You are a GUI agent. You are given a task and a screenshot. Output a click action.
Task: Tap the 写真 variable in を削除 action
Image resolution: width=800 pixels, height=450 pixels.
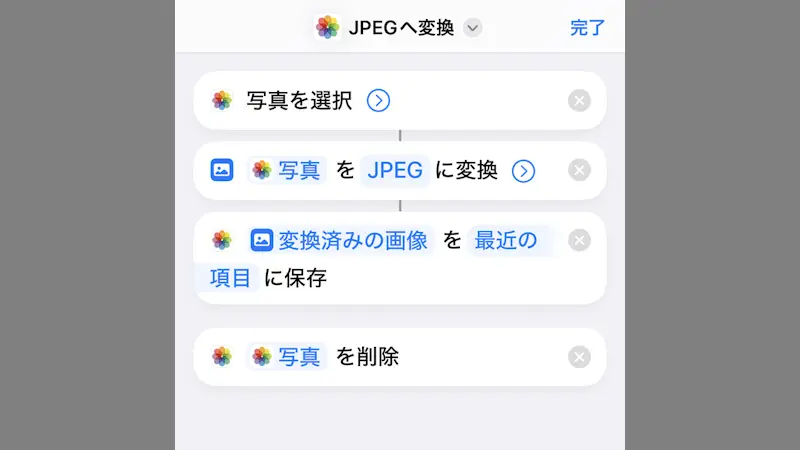287,356
